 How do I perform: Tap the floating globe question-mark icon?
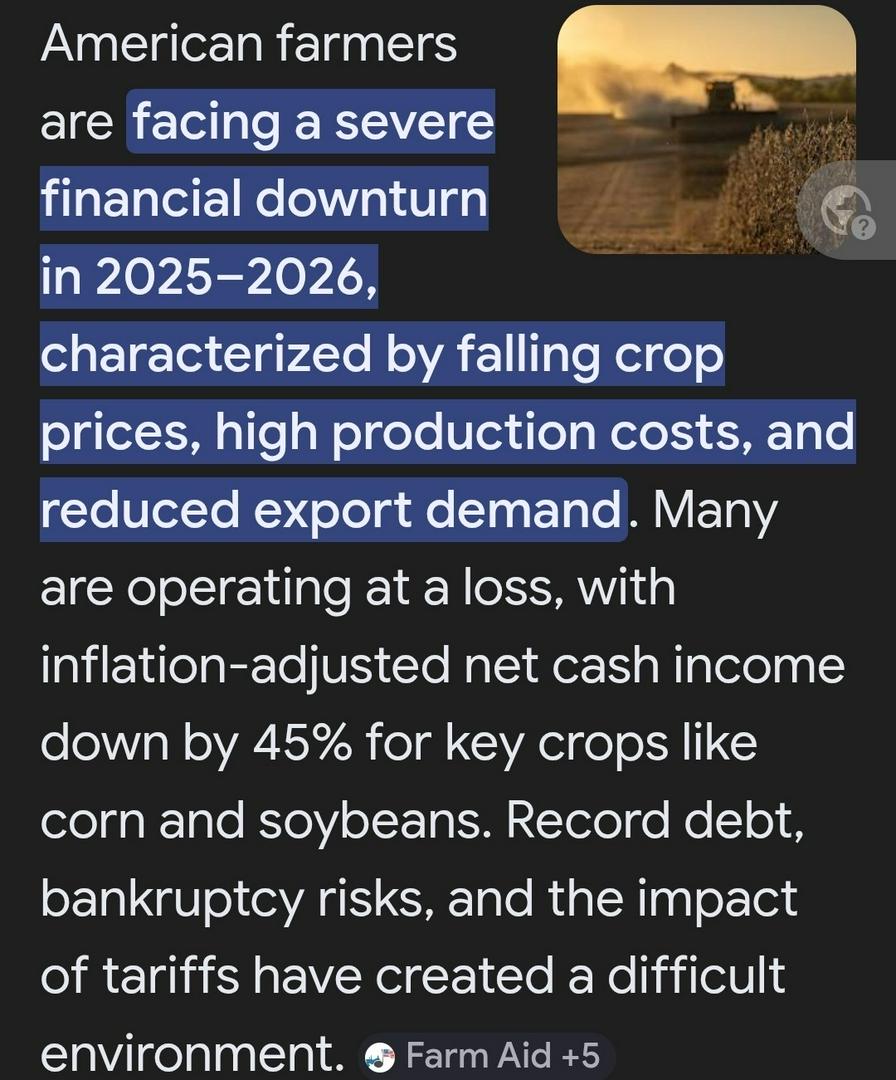(847, 211)
